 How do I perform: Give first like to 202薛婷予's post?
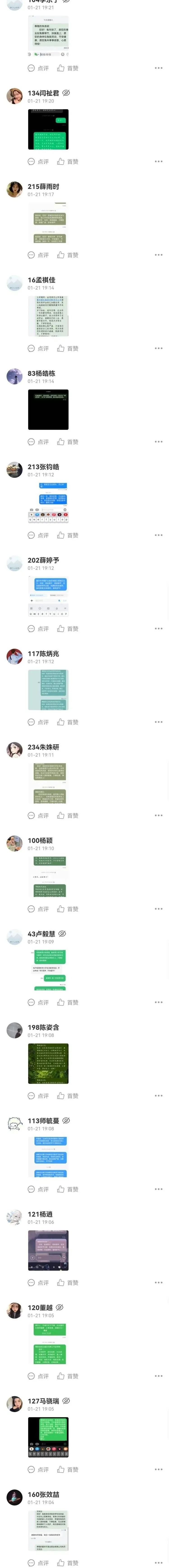coord(68,629)
